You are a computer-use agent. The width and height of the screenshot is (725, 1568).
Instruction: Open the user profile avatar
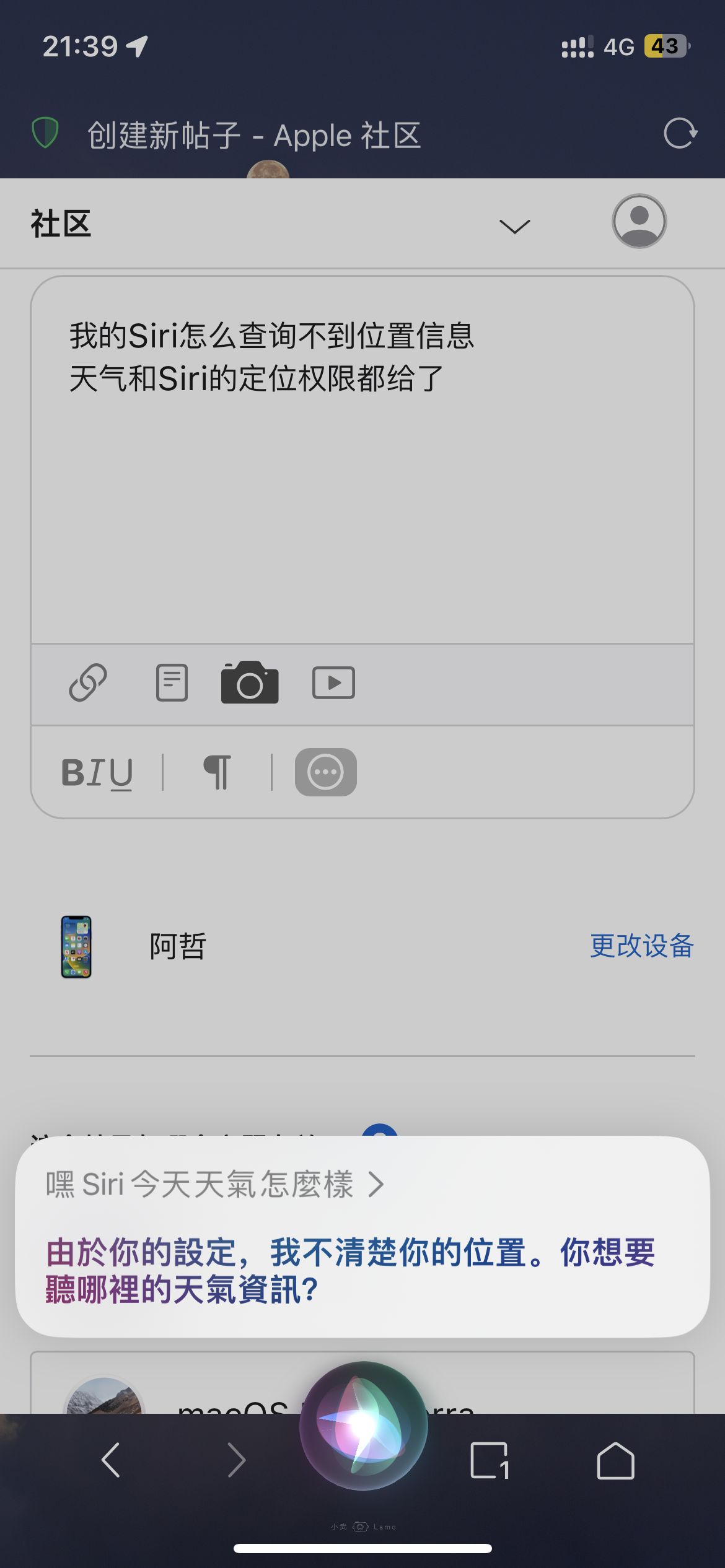point(639,221)
